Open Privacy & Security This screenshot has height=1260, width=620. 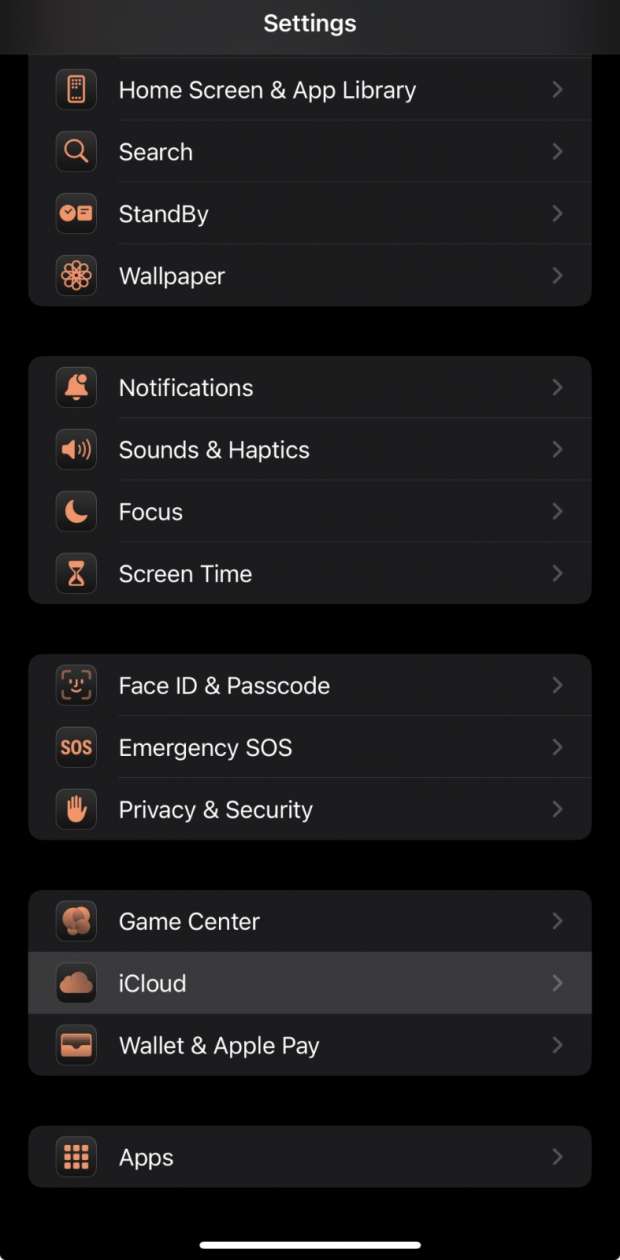(310, 810)
